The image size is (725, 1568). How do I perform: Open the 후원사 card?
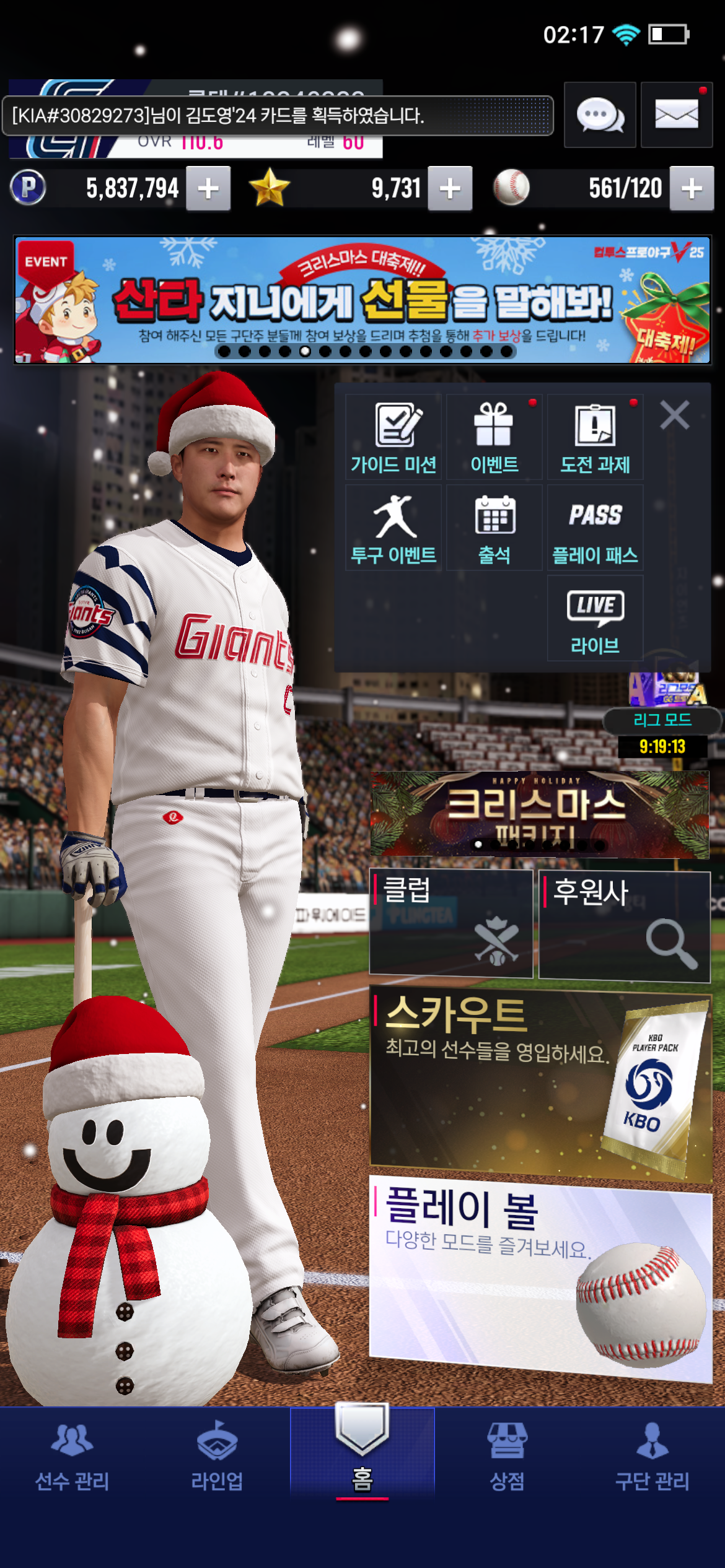(x=624, y=925)
